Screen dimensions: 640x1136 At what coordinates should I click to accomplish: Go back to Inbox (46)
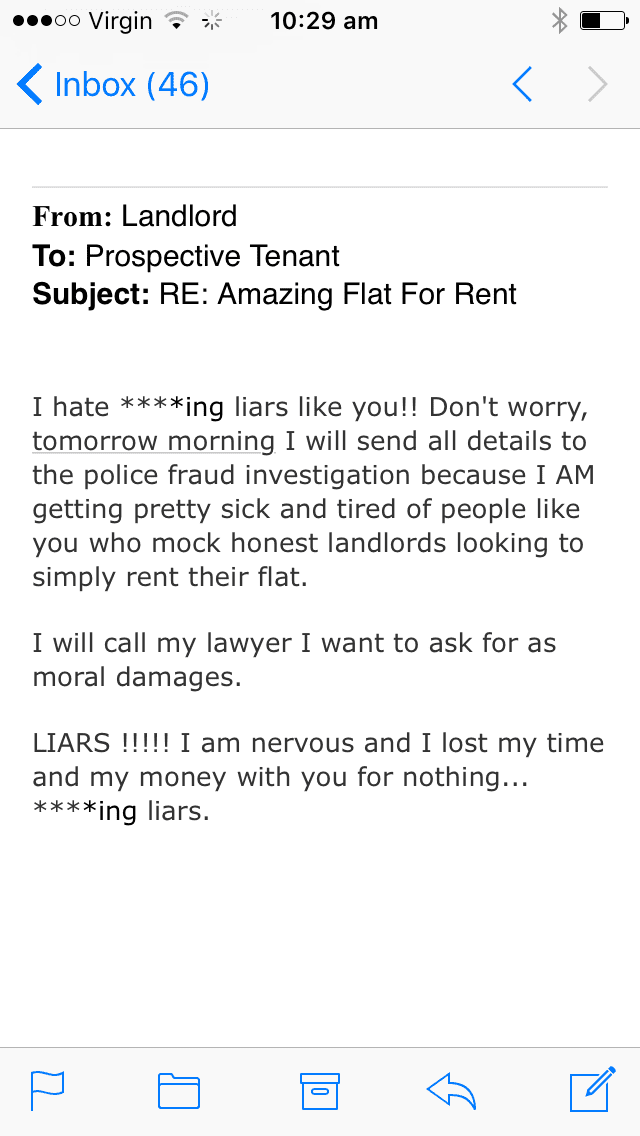pyautogui.click(x=113, y=85)
